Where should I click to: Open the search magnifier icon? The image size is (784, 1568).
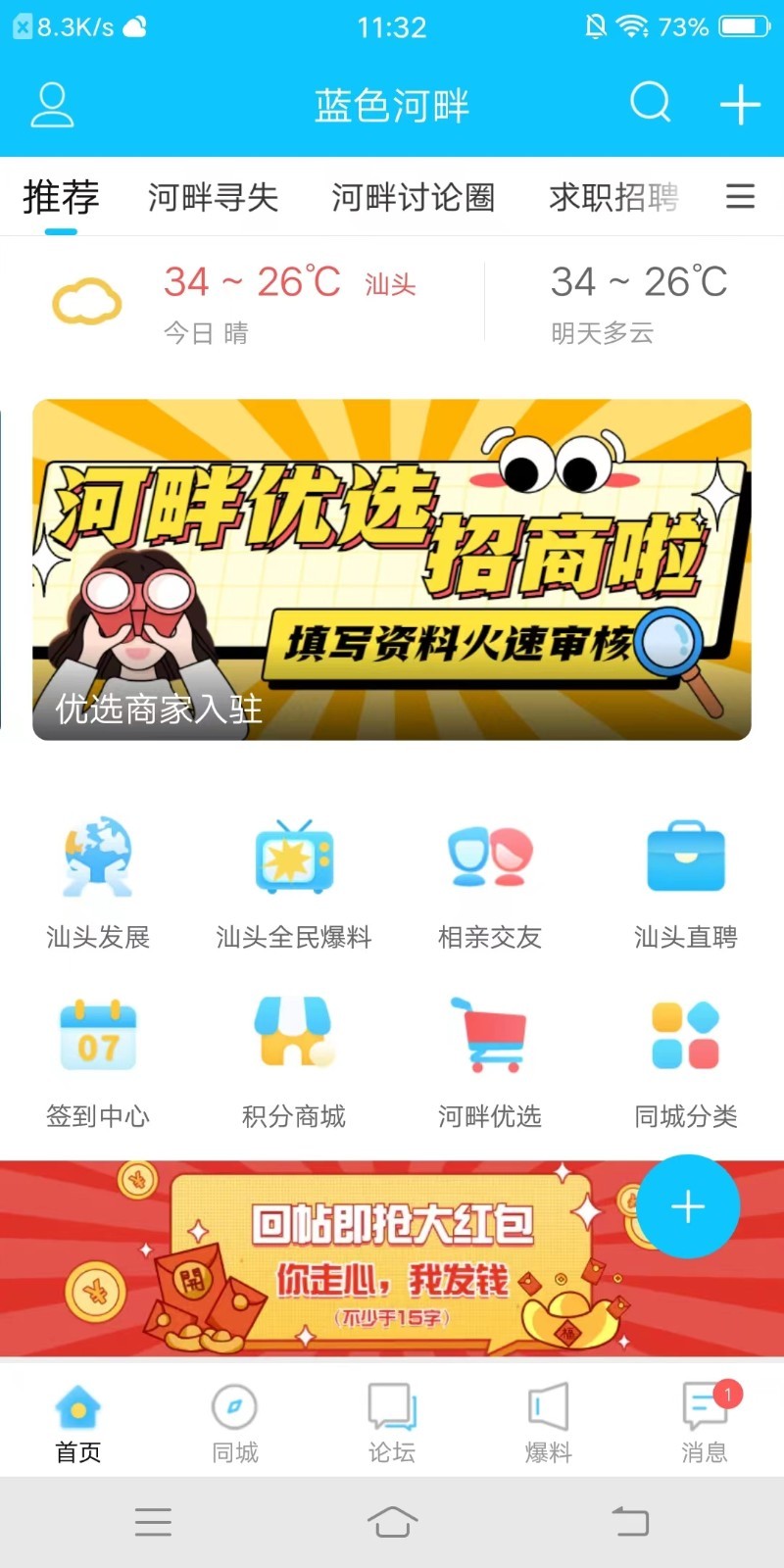[651, 102]
